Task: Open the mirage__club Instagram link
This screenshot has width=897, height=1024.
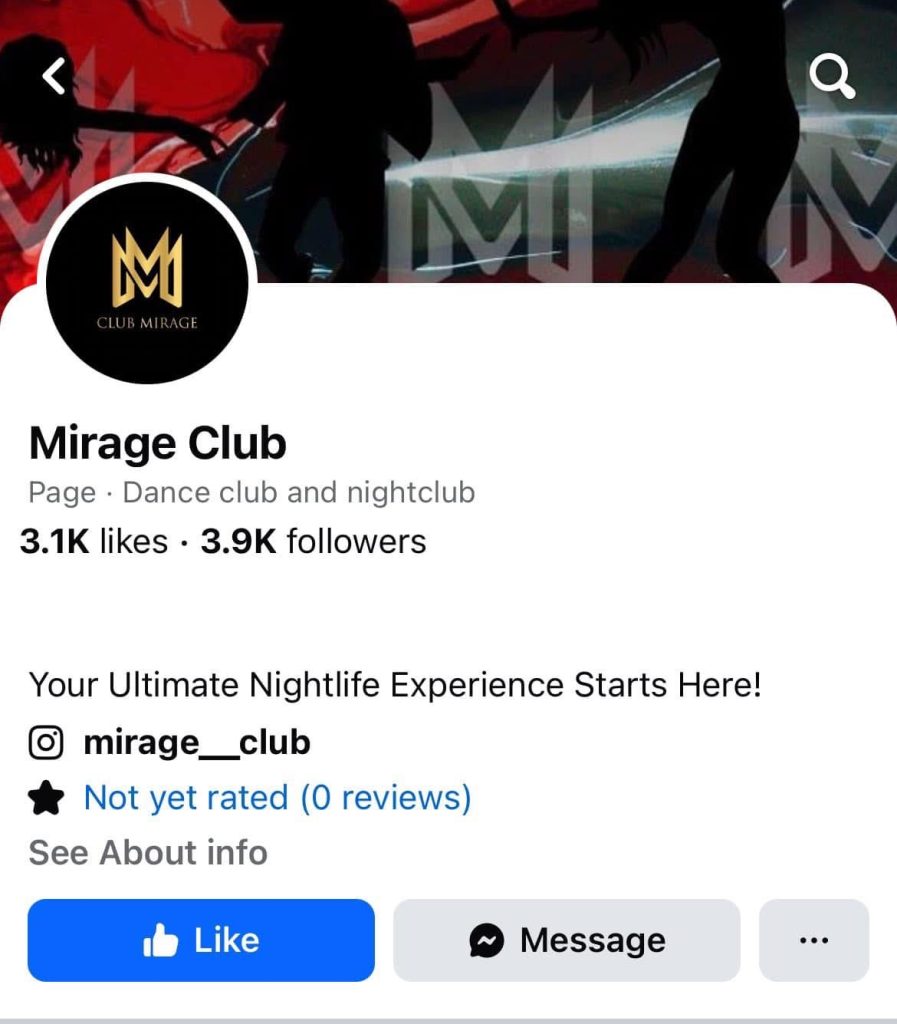Action: pyautogui.click(x=196, y=743)
